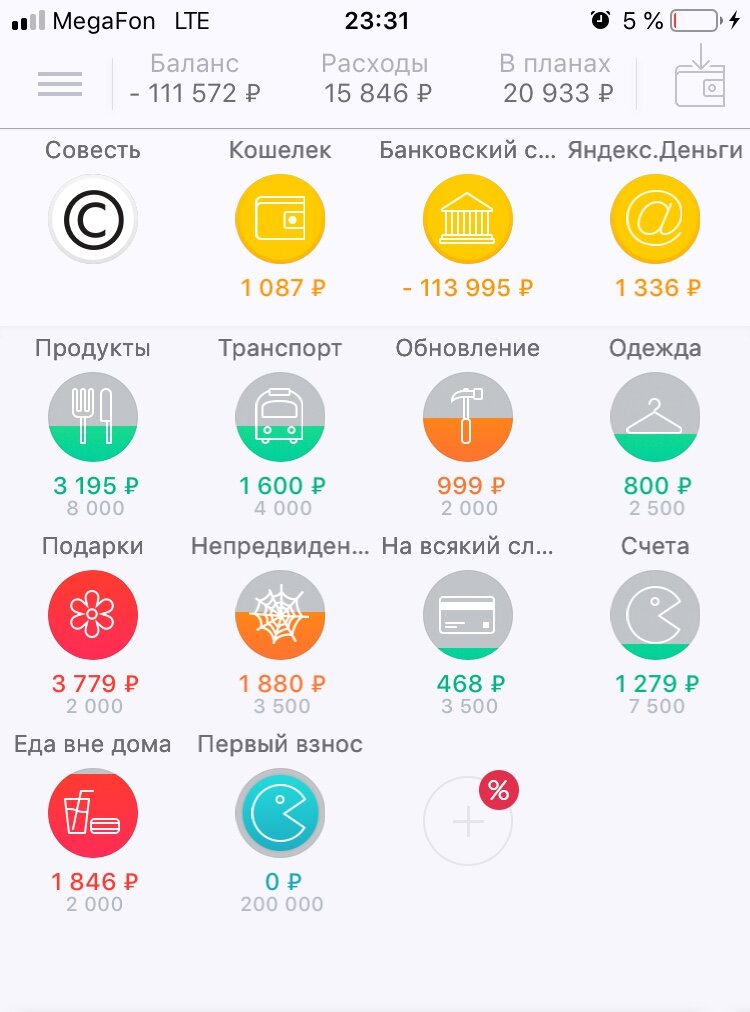750x1012 pixels.
Task: Open the На всякий случай category
Action: click(x=468, y=615)
